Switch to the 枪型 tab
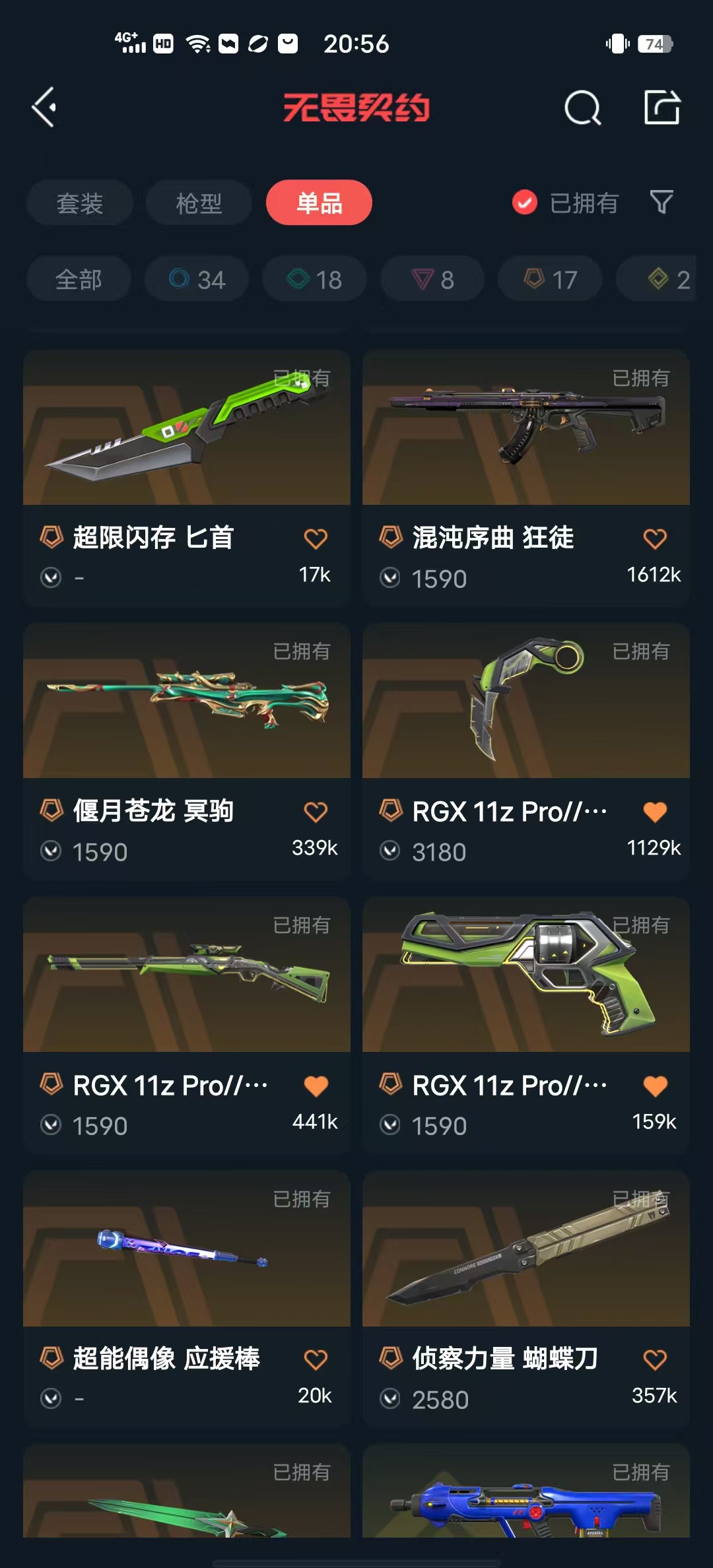This screenshot has width=713, height=1568. click(199, 203)
